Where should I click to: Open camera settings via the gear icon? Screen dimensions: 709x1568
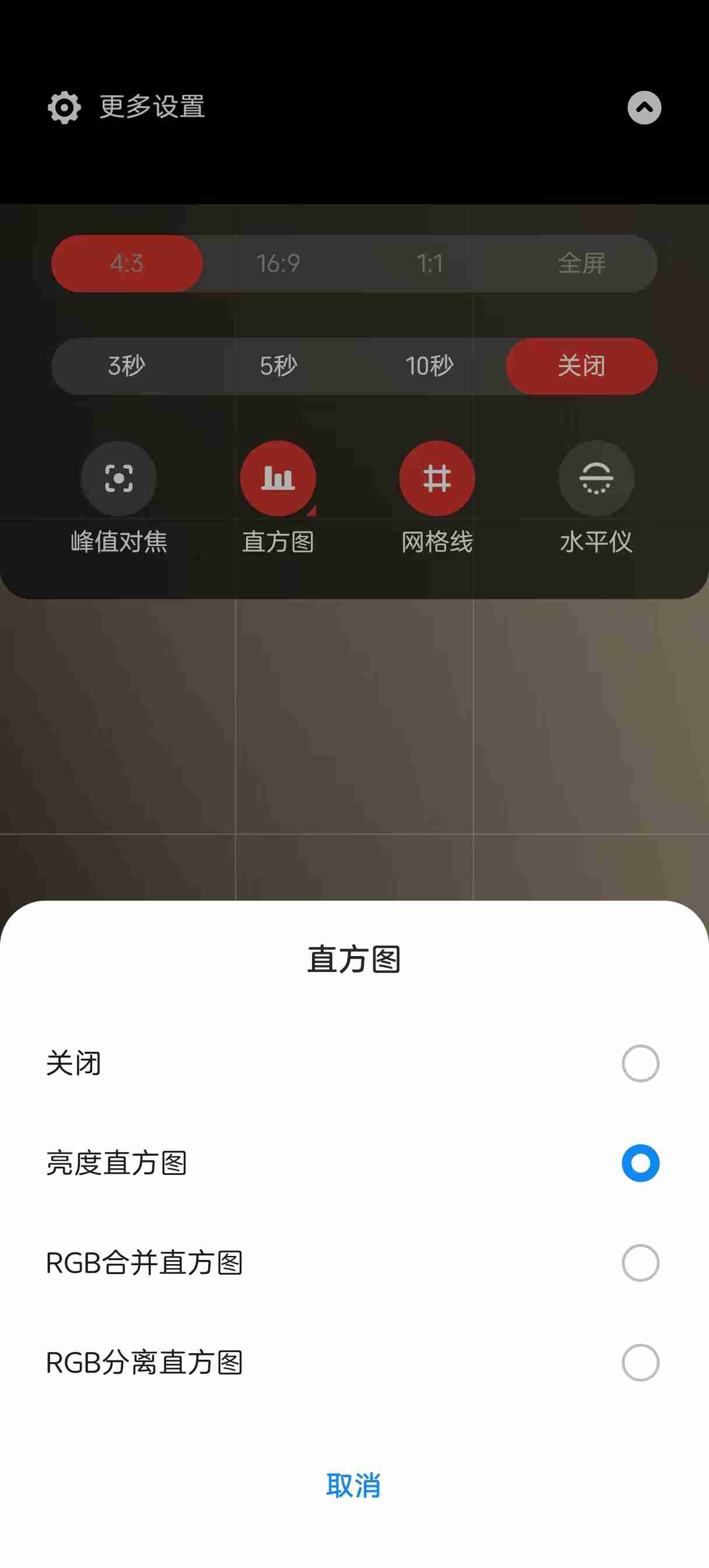tap(64, 107)
